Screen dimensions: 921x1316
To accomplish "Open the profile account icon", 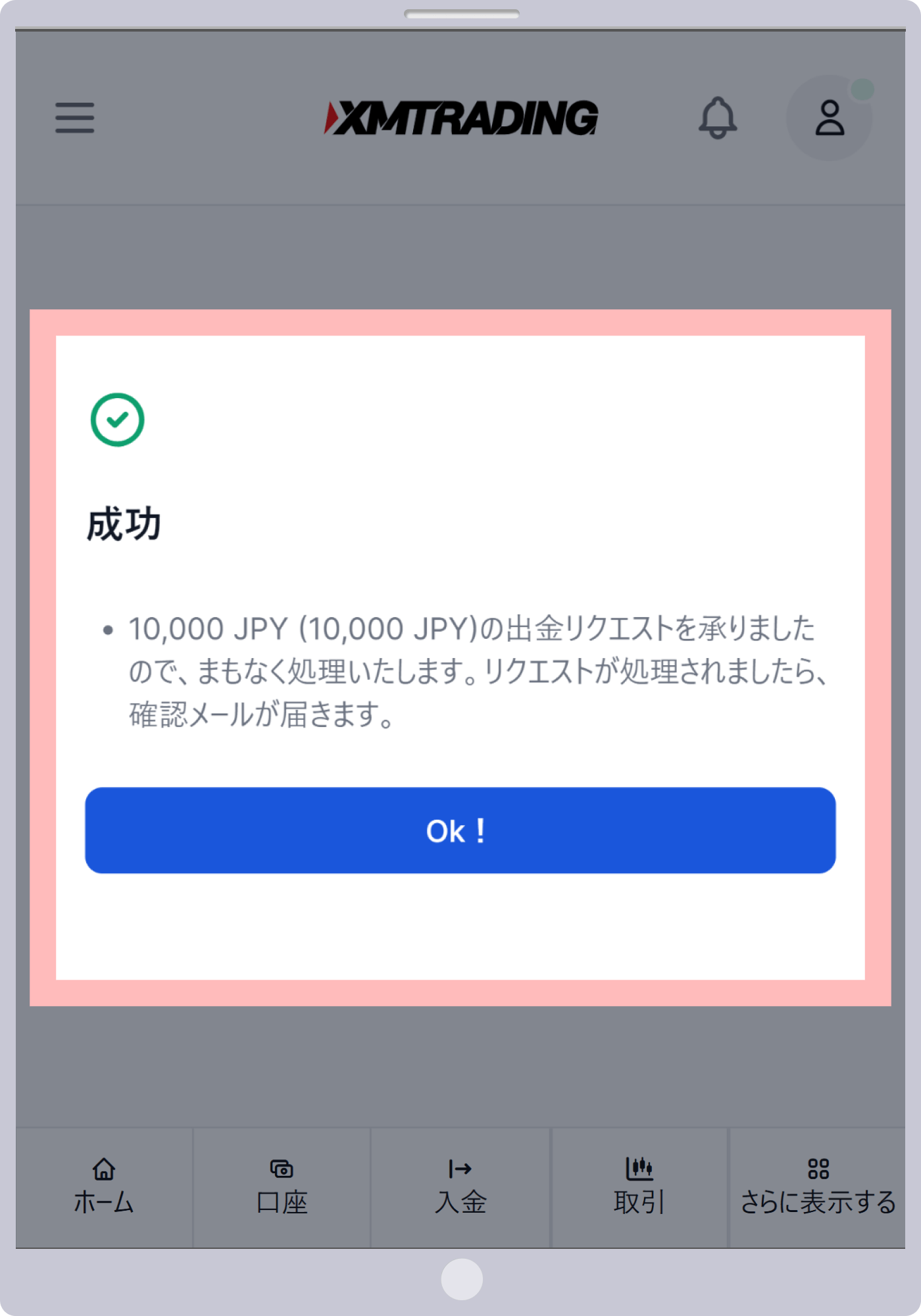I will 828,118.
